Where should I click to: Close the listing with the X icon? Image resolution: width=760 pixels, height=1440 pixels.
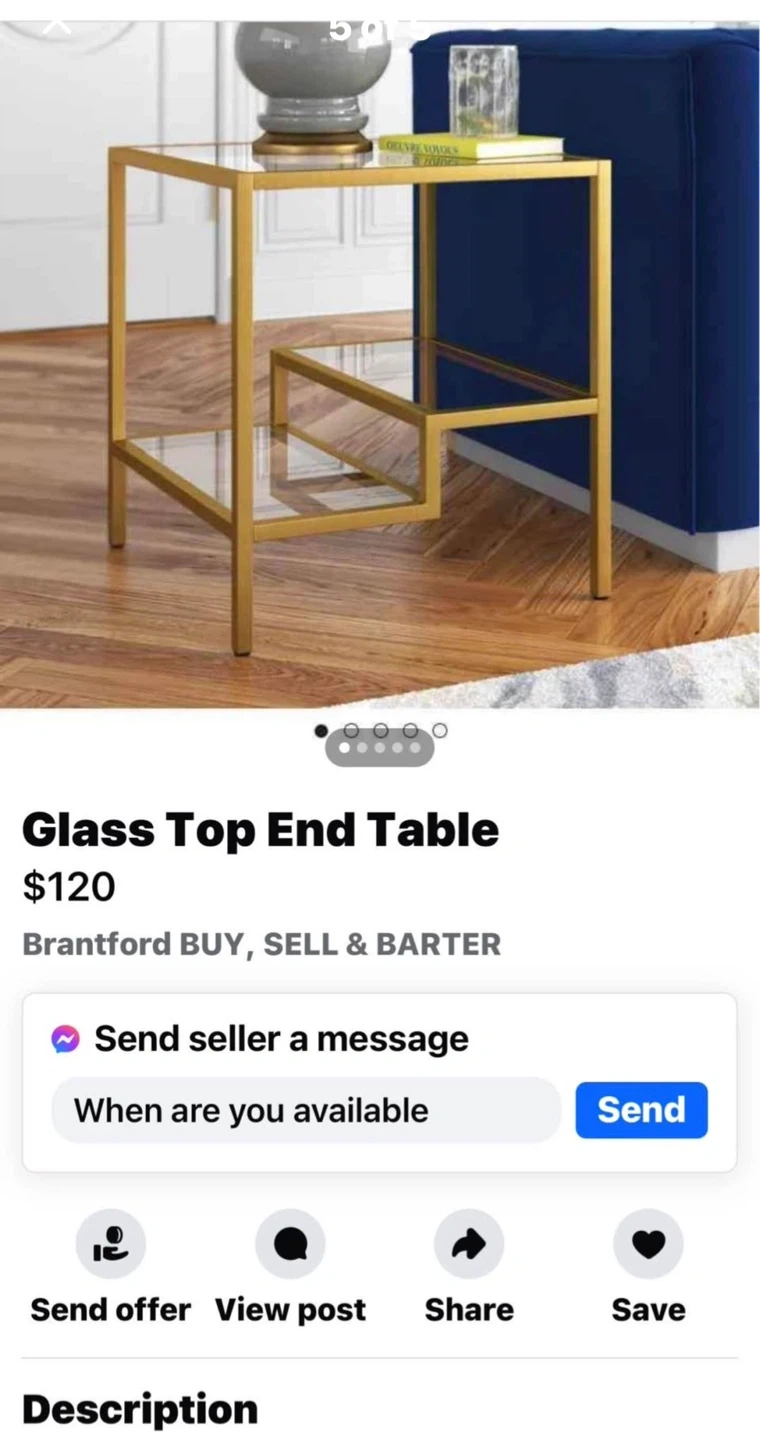click(56, 22)
